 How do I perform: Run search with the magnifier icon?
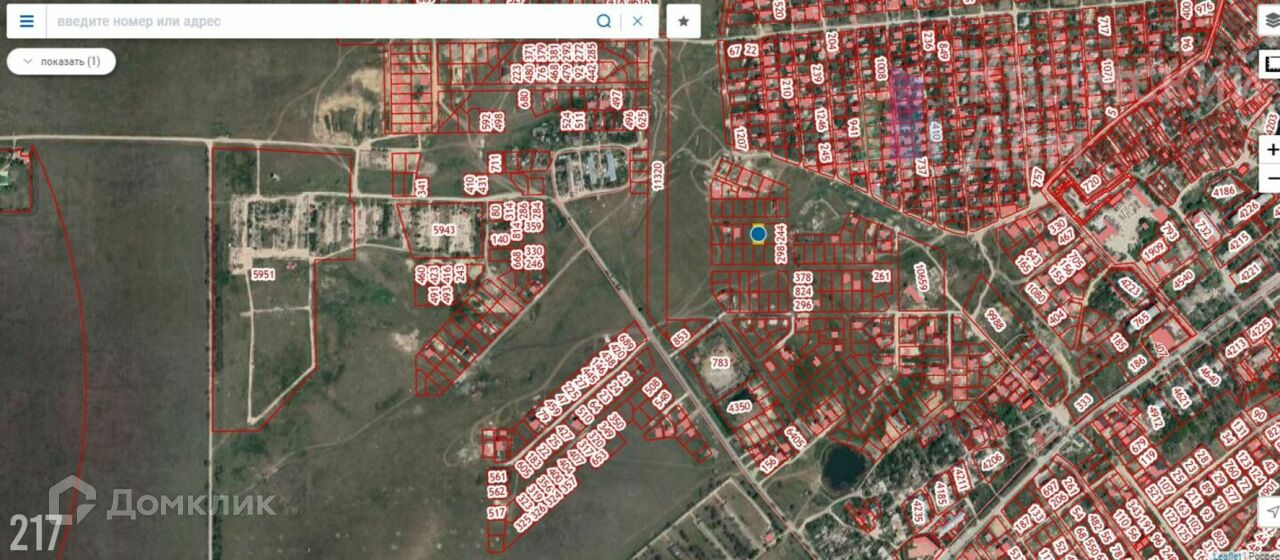pos(604,21)
